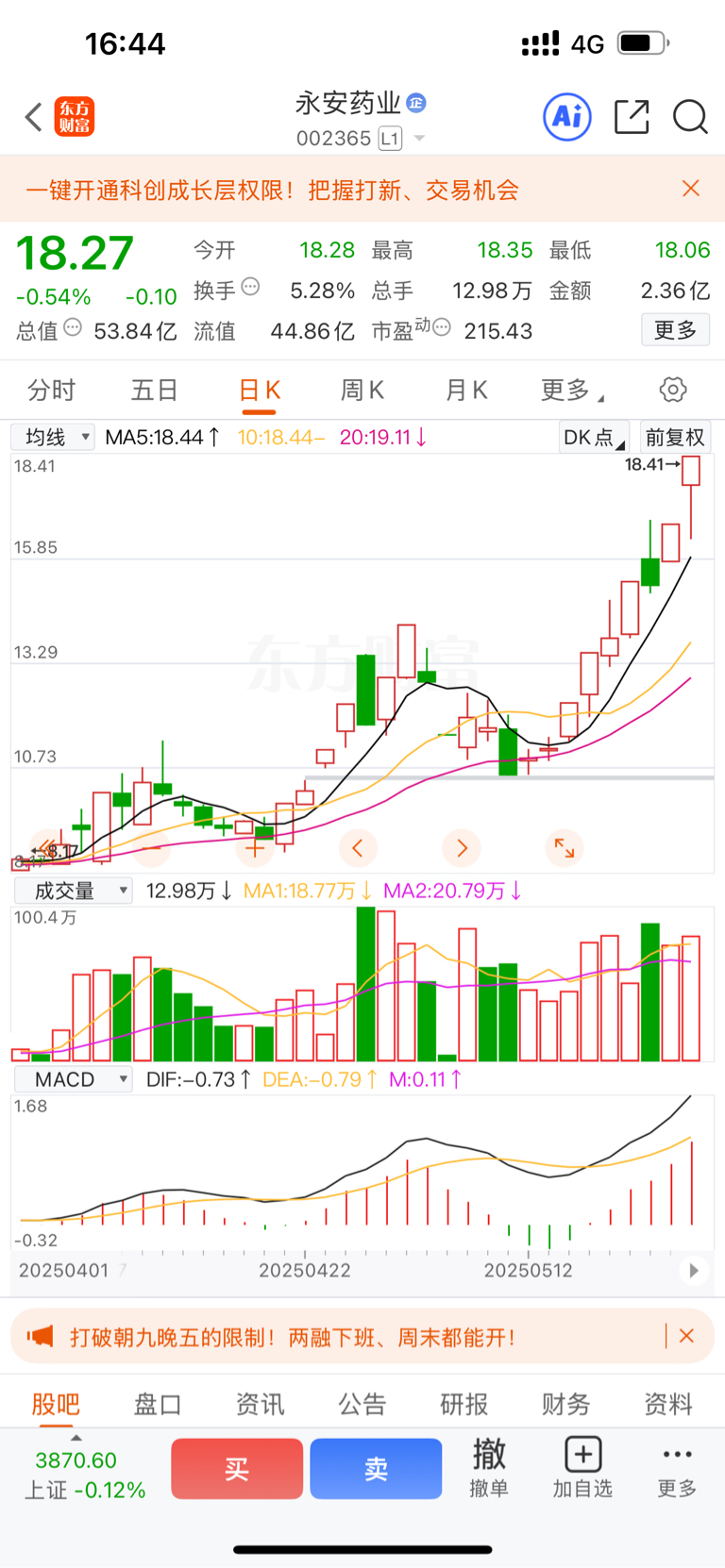Viewport: 725px width, 1568px height.
Task: Select the 月K chart tab
Action: click(x=466, y=390)
